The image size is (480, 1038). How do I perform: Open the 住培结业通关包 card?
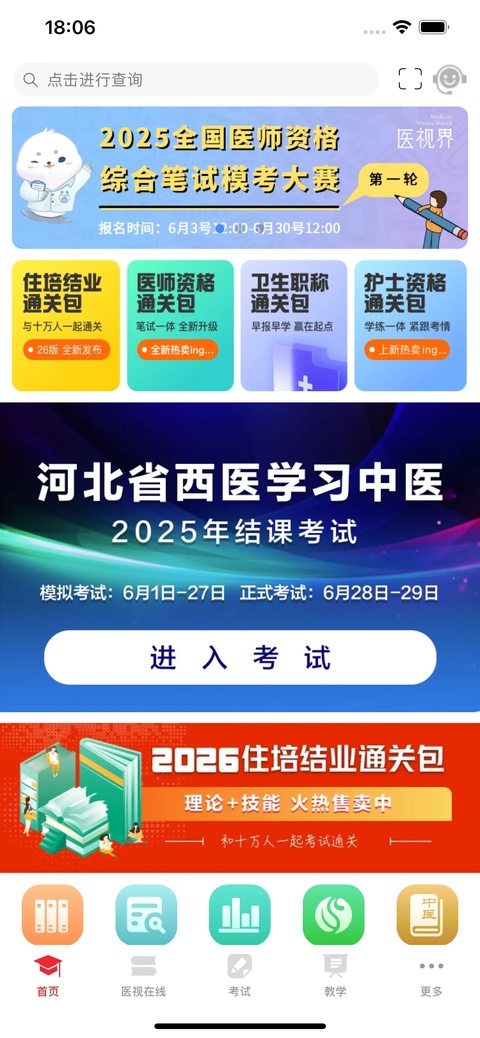coord(66,325)
